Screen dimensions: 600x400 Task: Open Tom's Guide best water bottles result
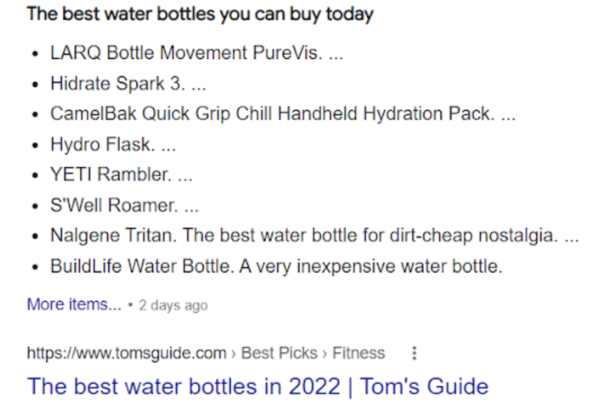[257, 386]
